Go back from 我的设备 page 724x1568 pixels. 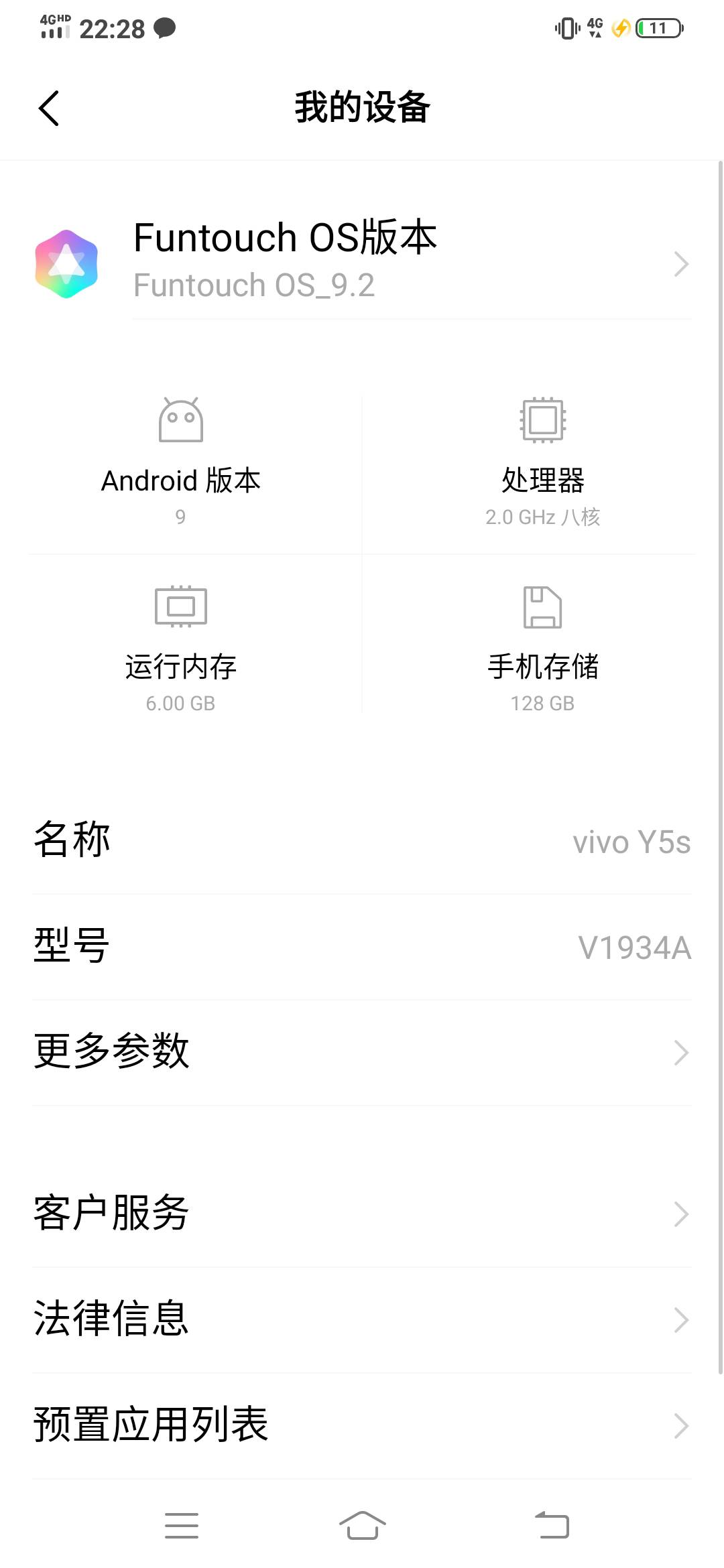tap(49, 108)
